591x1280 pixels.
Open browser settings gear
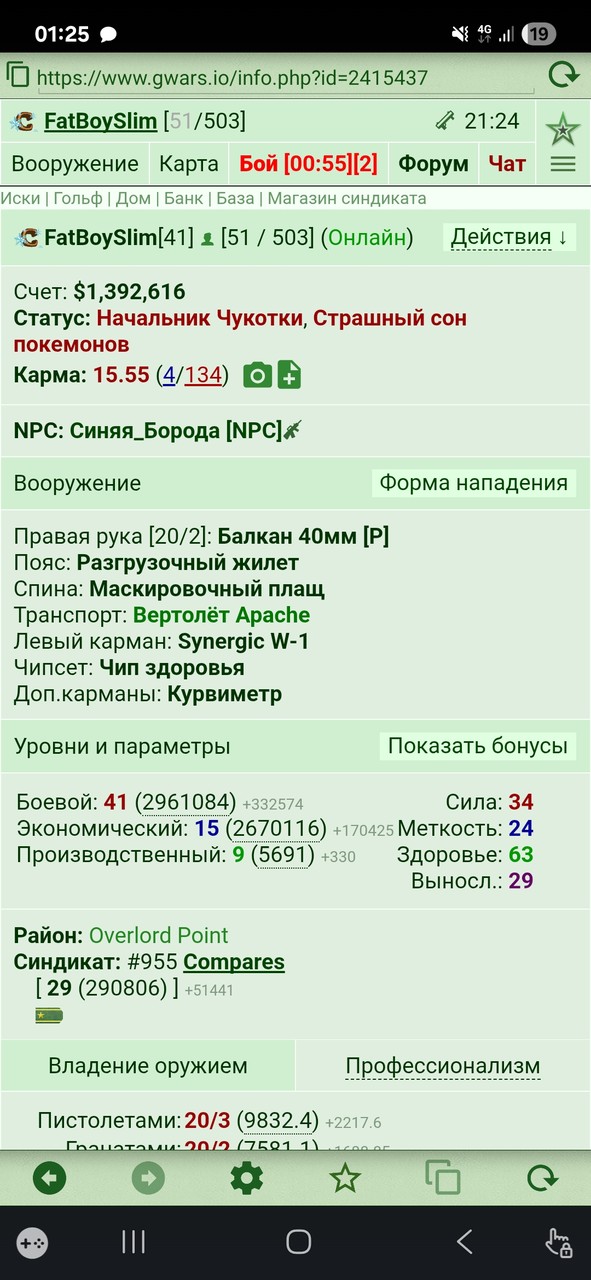coord(247,1178)
